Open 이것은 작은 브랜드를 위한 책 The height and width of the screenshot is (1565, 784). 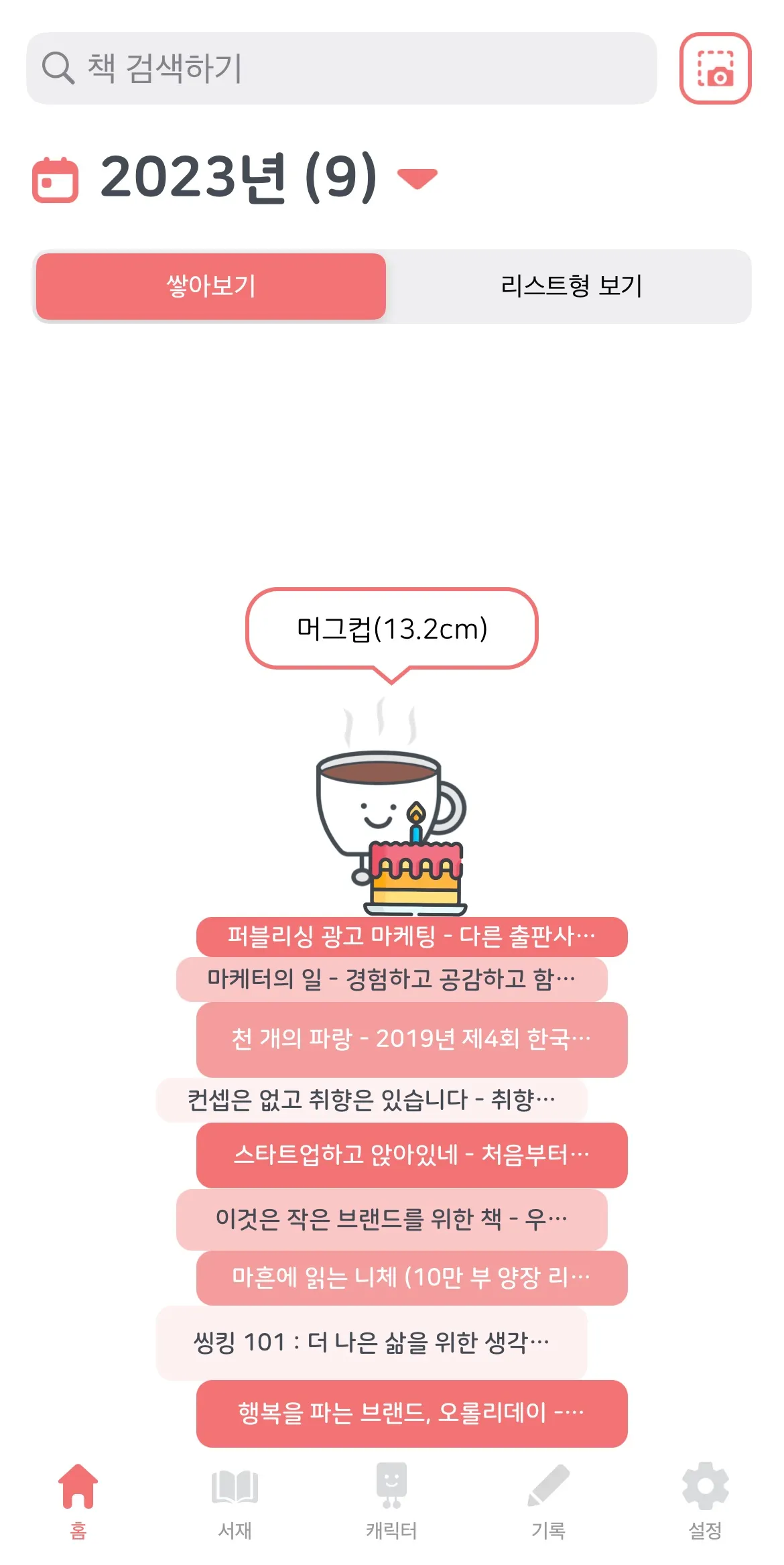point(391,1218)
